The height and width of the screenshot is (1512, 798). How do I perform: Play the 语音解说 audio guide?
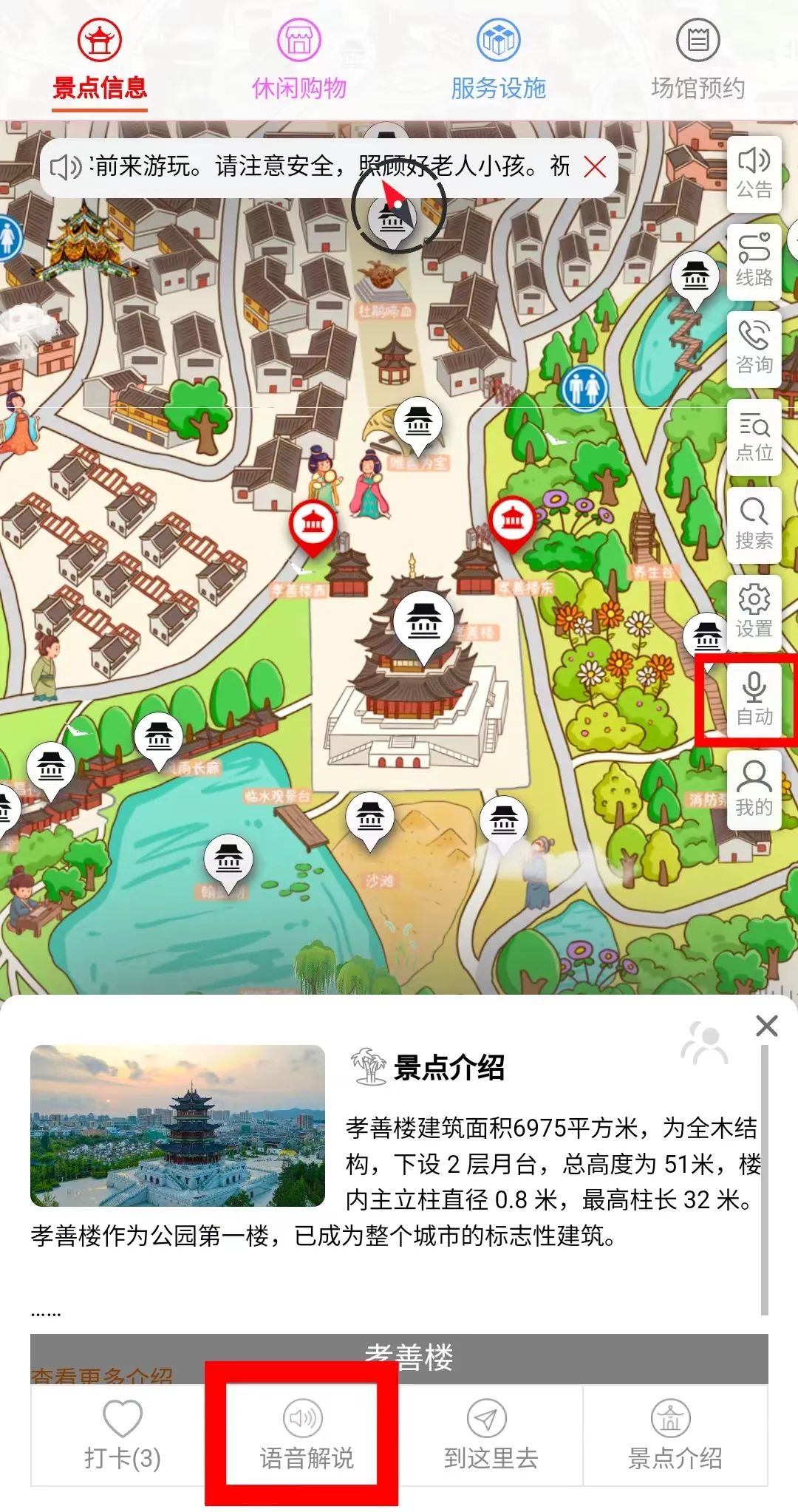[x=306, y=1435]
